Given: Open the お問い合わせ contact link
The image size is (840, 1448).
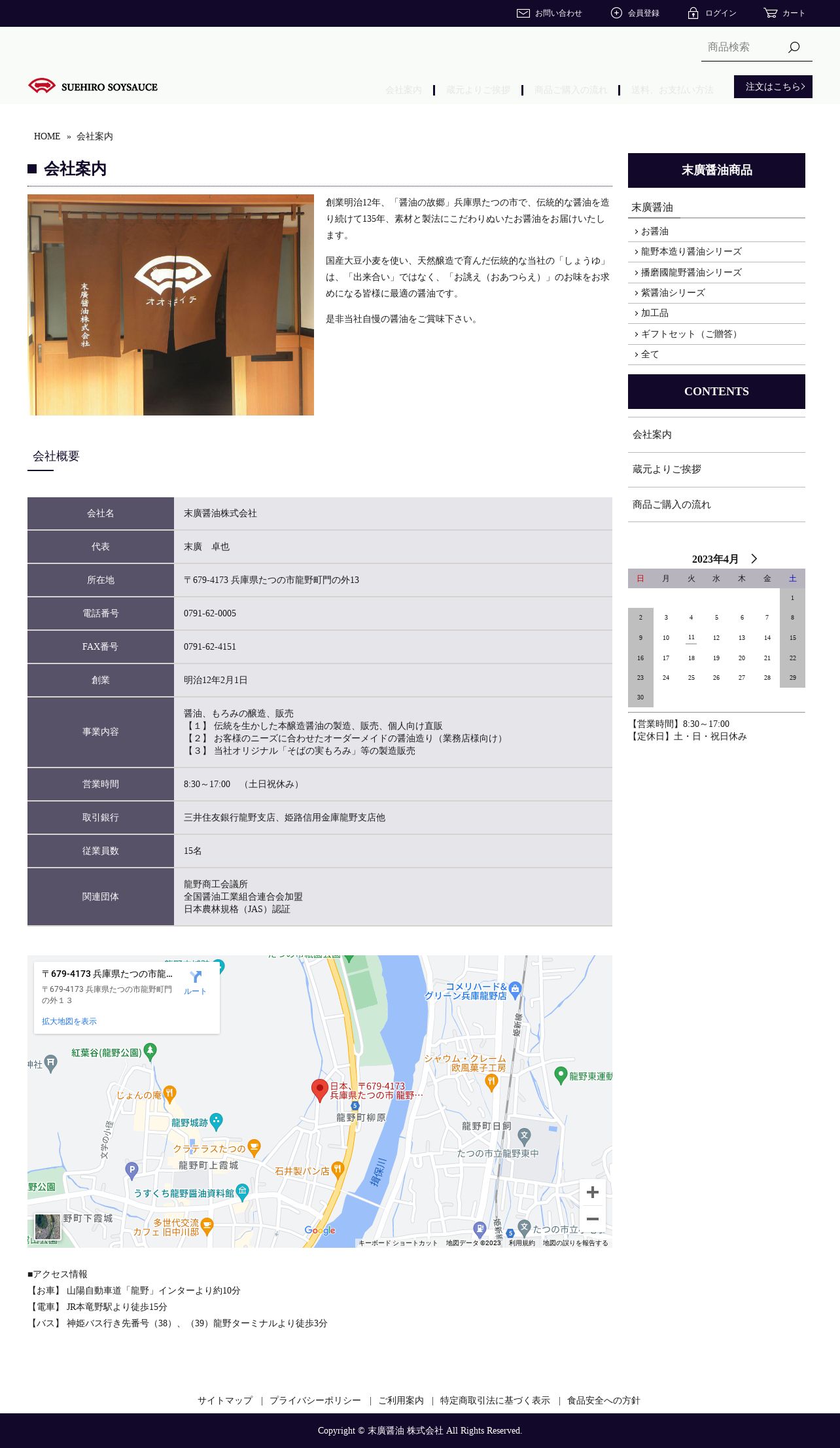Looking at the screenshot, I should click(549, 13).
